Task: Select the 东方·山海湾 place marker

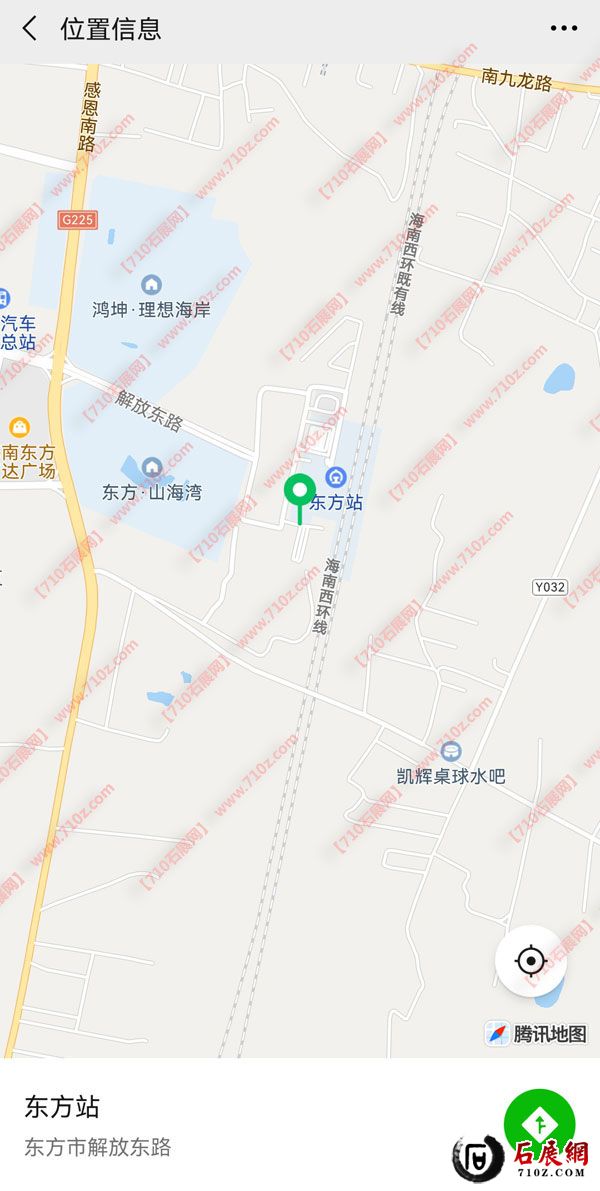Action: coord(152,467)
